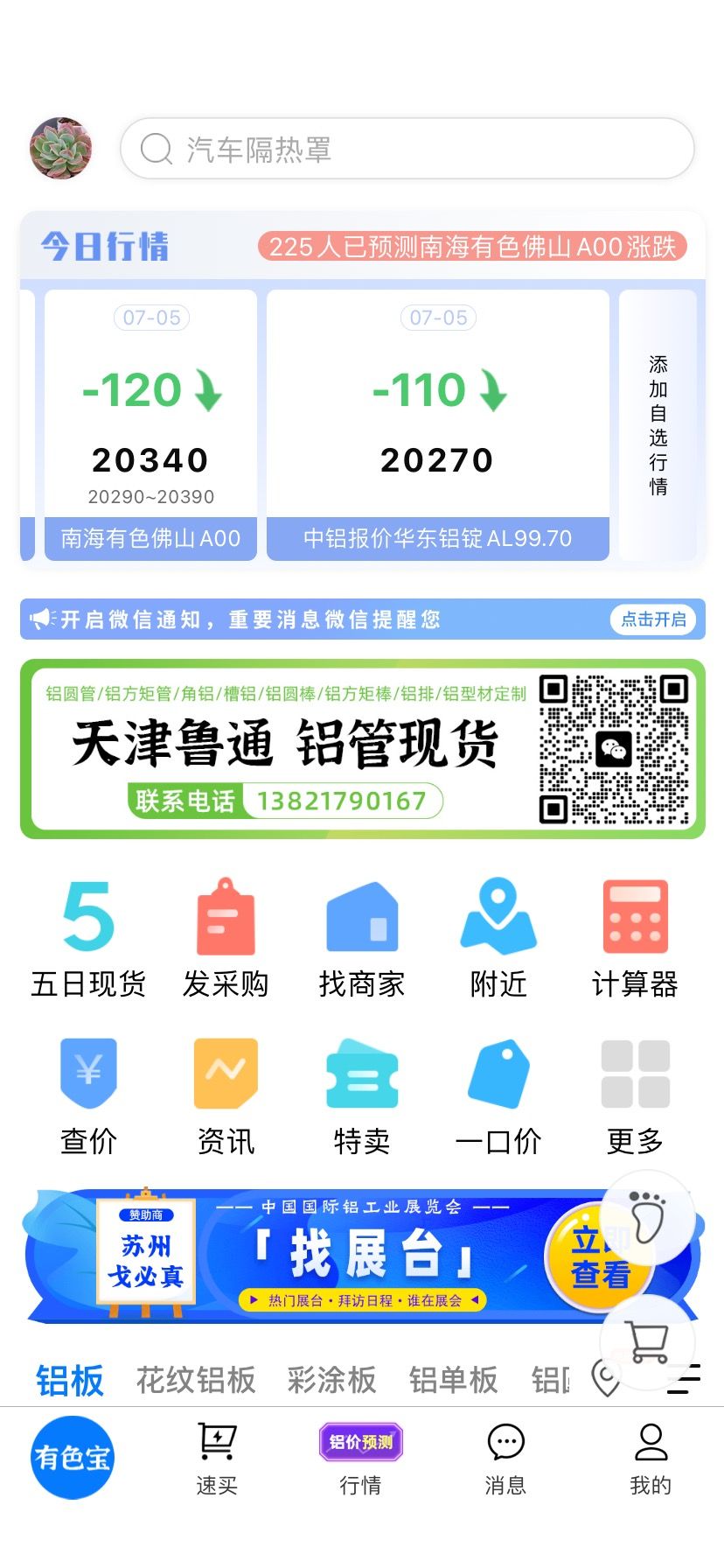Viewport: 724px width, 1568px height.
Task: Switch to the 速买 bottom tab
Action: 217,1459
